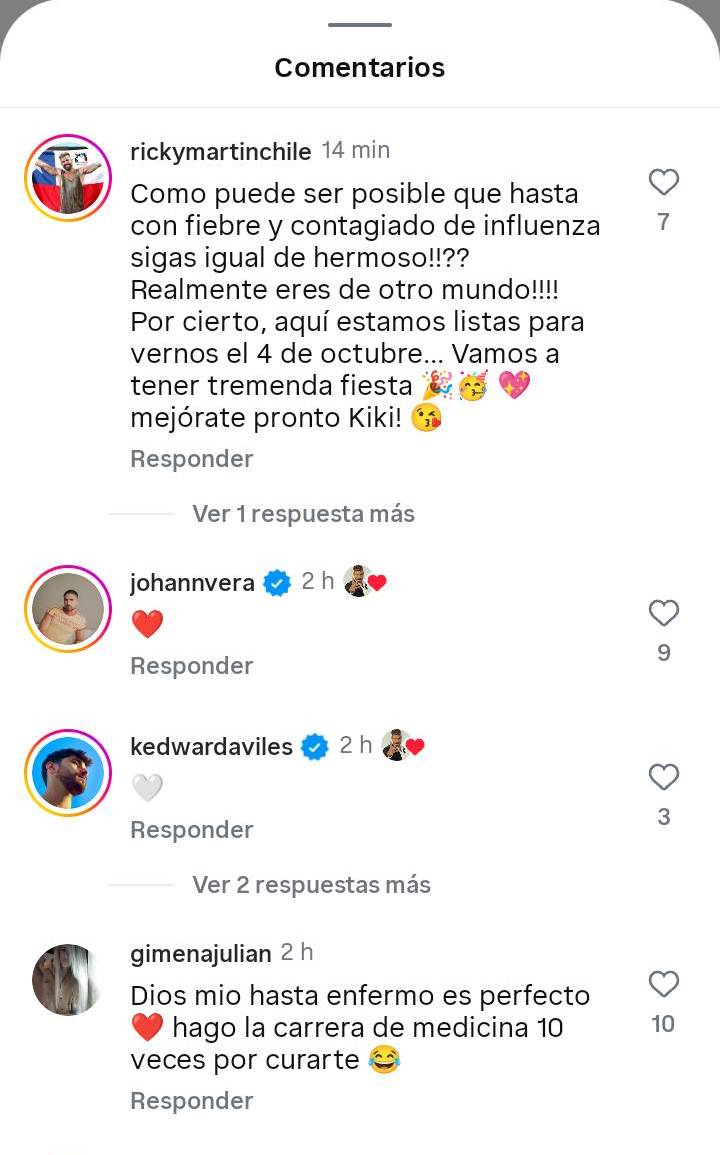Open johannvera's profile picture
The image size is (720, 1155).
(68, 609)
